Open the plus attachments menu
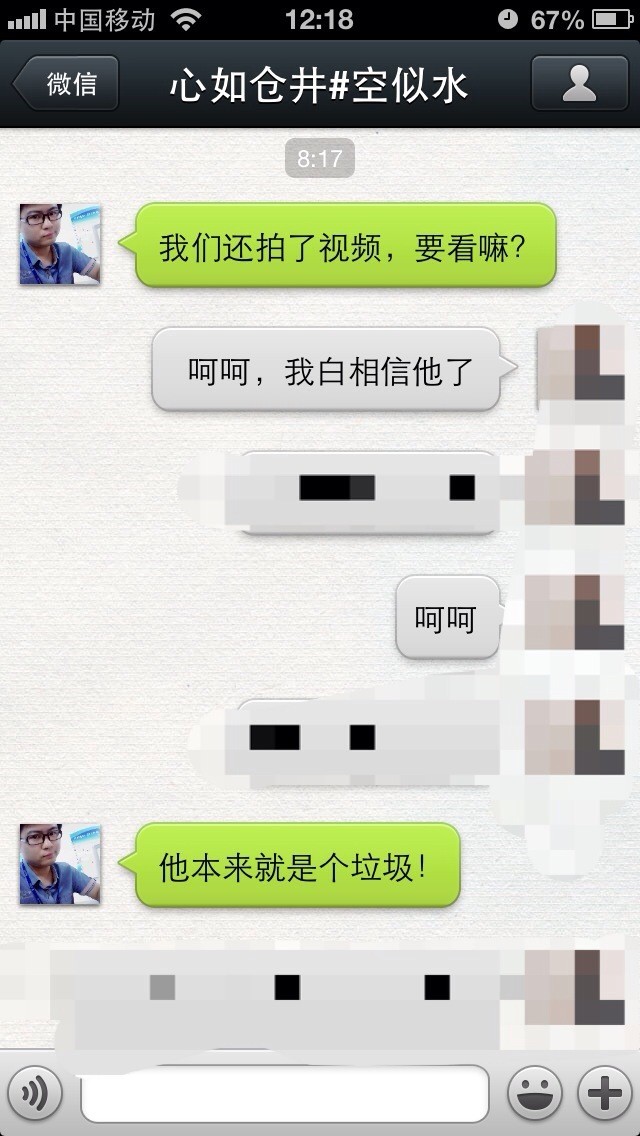Viewport: 640px width, 1136px height. pyautogui.click(x=606, y=1095)
